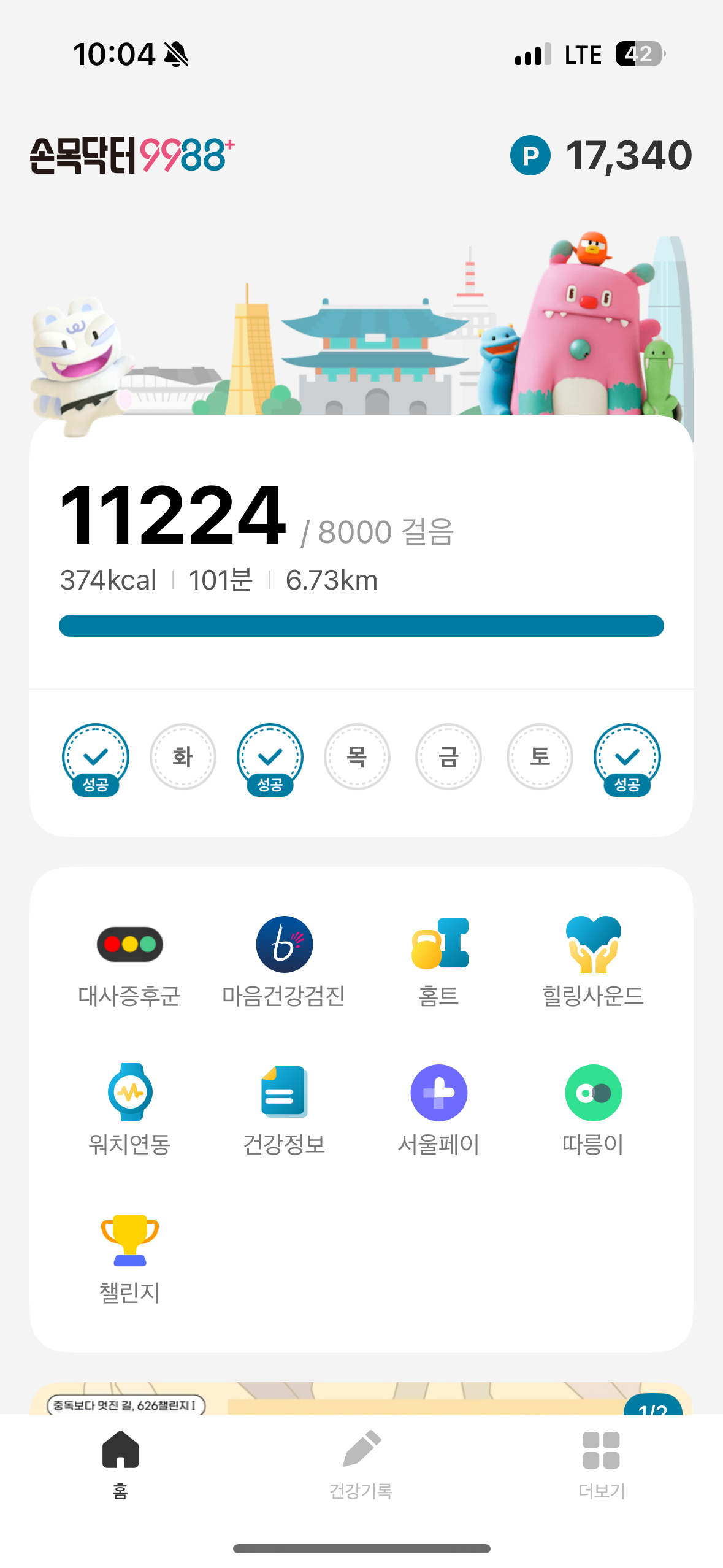The height and width of the screenshot is (1568, 723).
Task: Open the 대사증후군 shortcut
Action: [x=129, y=961]
